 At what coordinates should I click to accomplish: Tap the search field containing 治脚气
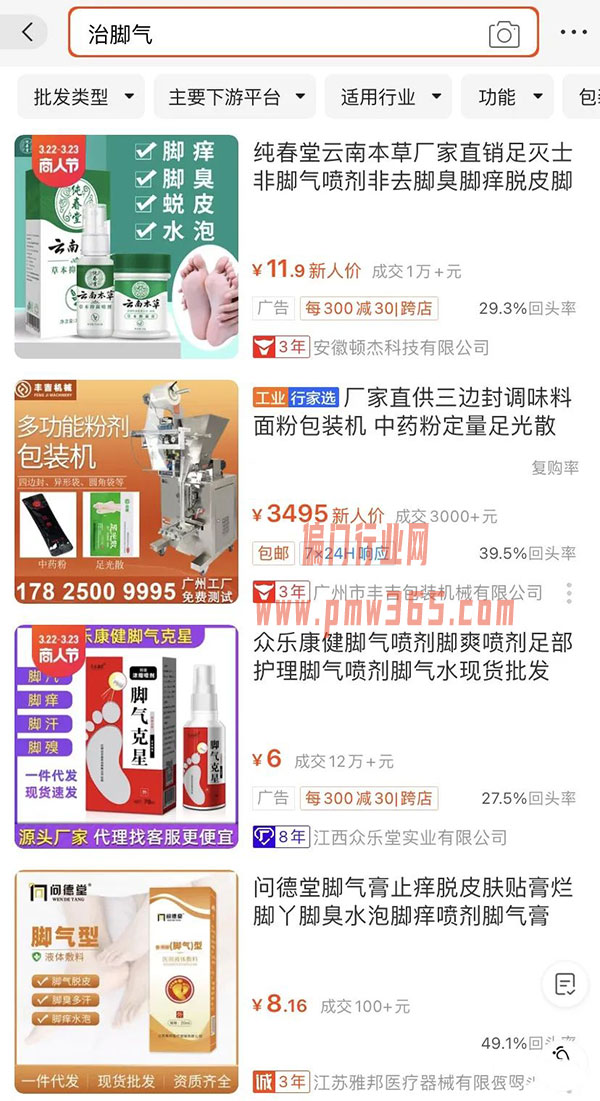pos(280,34)
